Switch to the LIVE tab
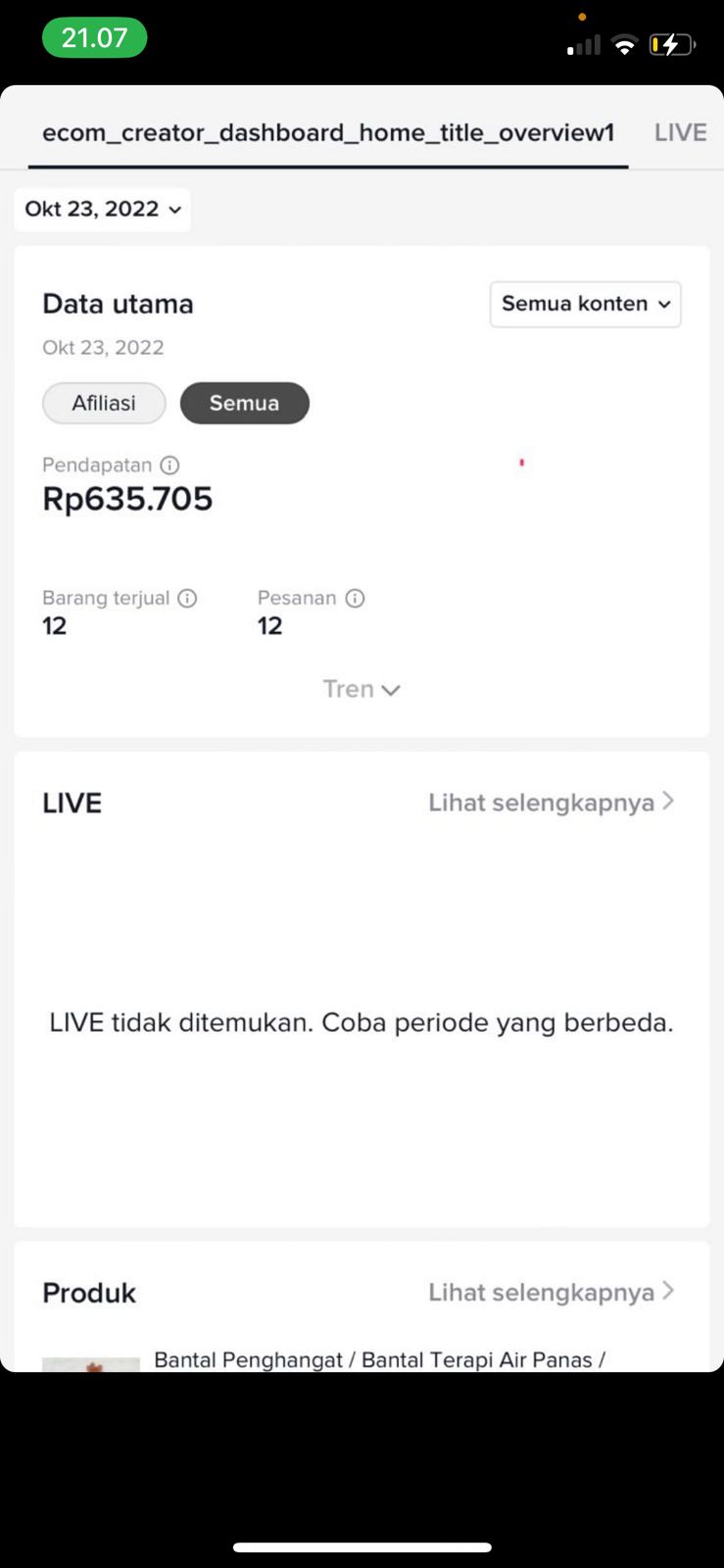 pos(680,132)
